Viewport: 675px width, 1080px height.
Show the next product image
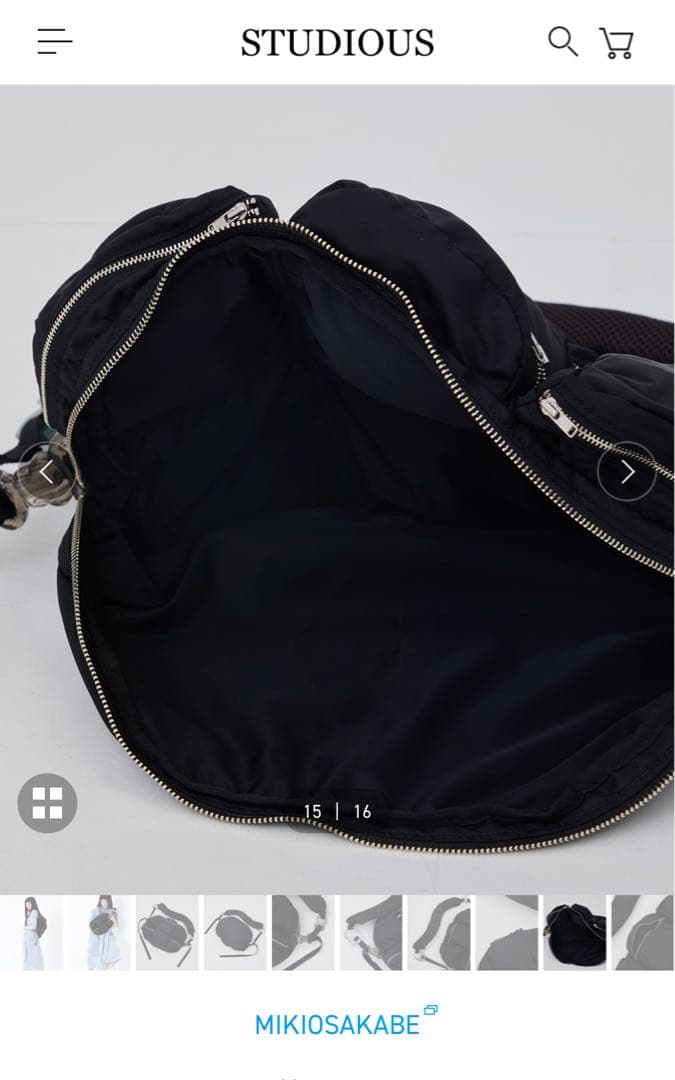pyautogui.click(x=627, y=471)
